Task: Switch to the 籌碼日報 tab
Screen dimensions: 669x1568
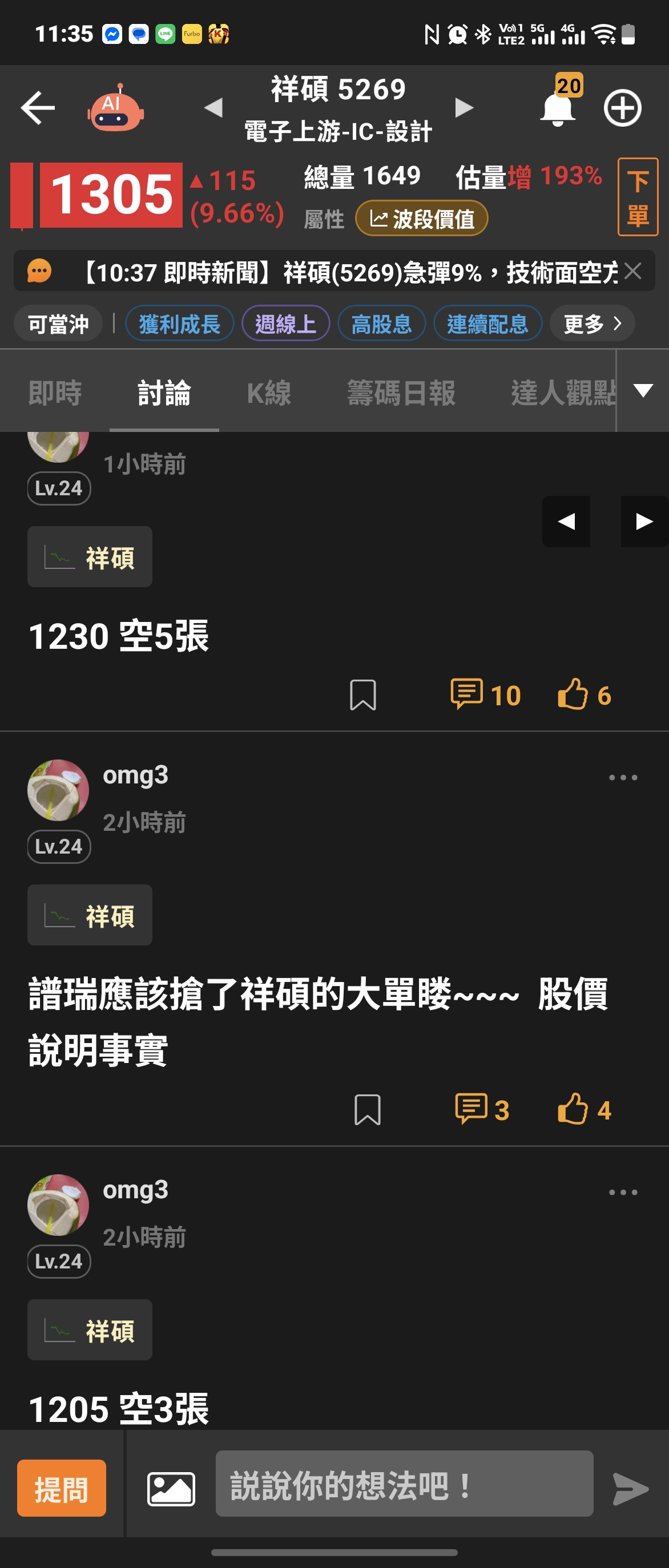Action: coord(401,393)
